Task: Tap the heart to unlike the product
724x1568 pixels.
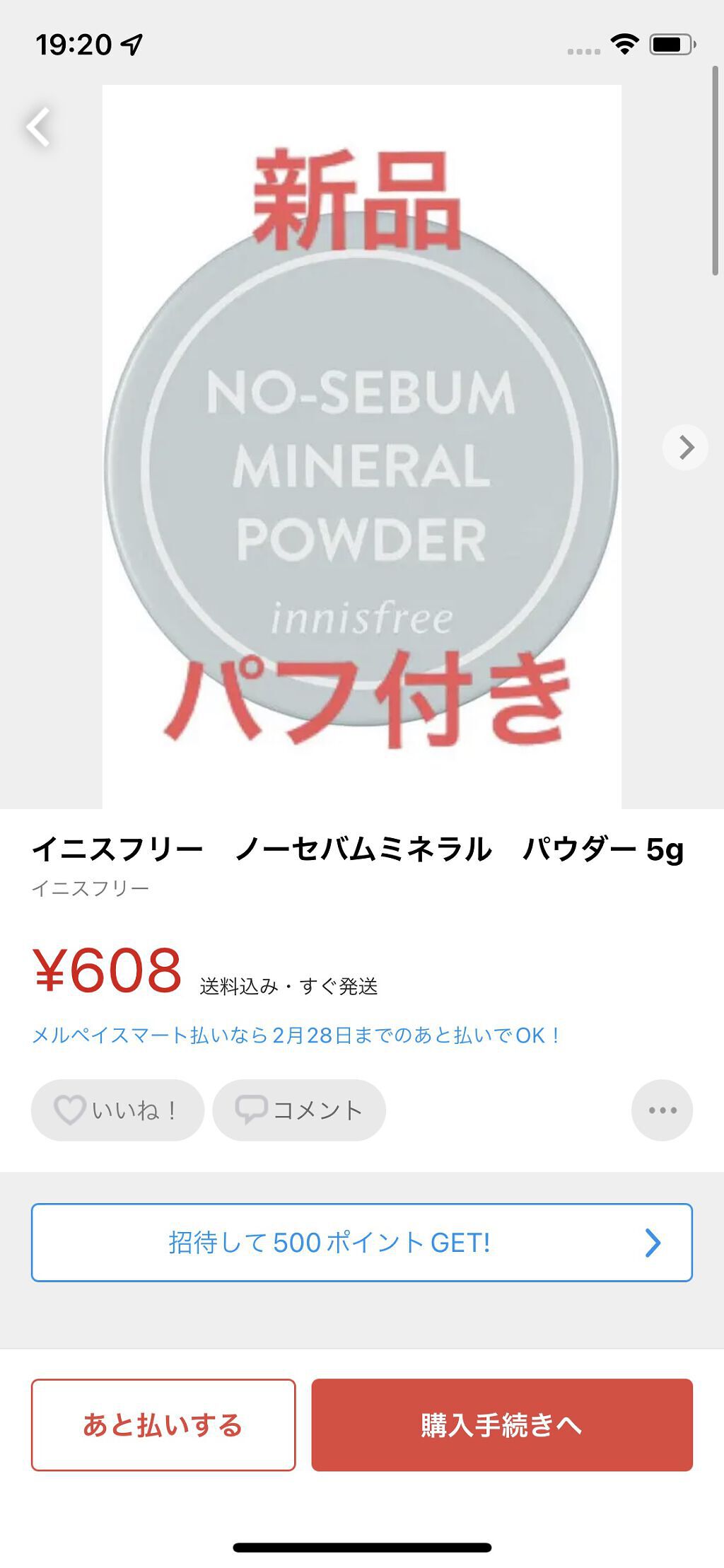Action: click(71, 1109)
